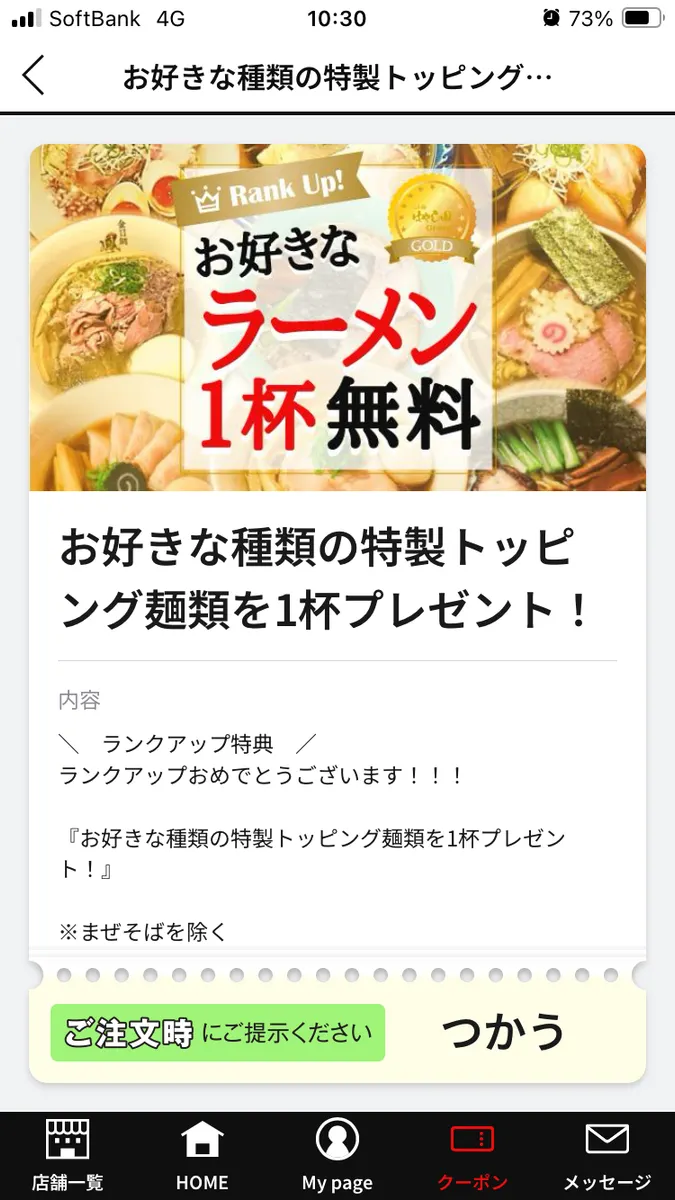
Task: Open the My page tab
Action: tap(337, 1154)
